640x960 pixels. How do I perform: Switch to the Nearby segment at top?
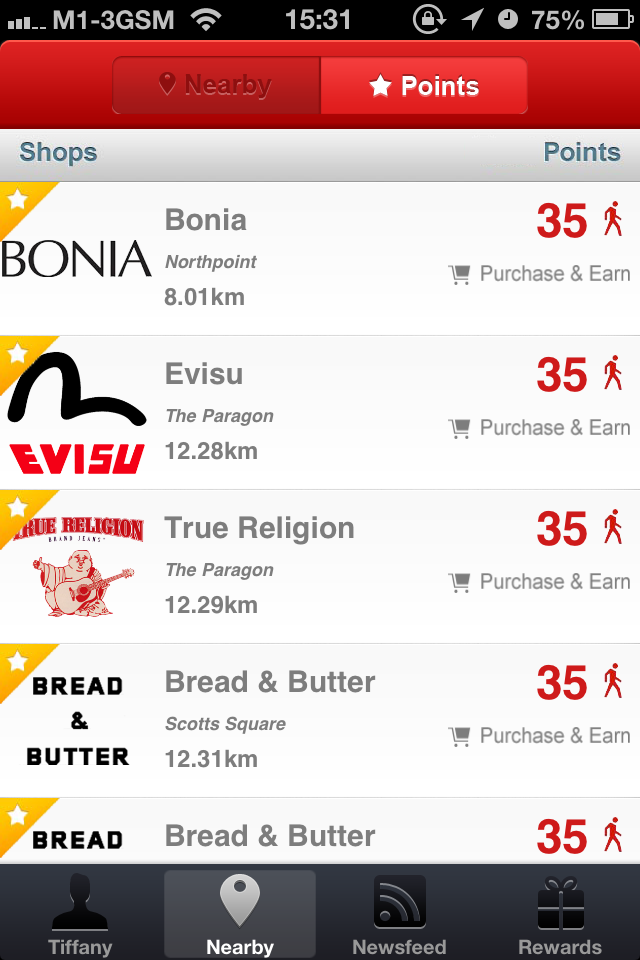[x=216, y=86]
